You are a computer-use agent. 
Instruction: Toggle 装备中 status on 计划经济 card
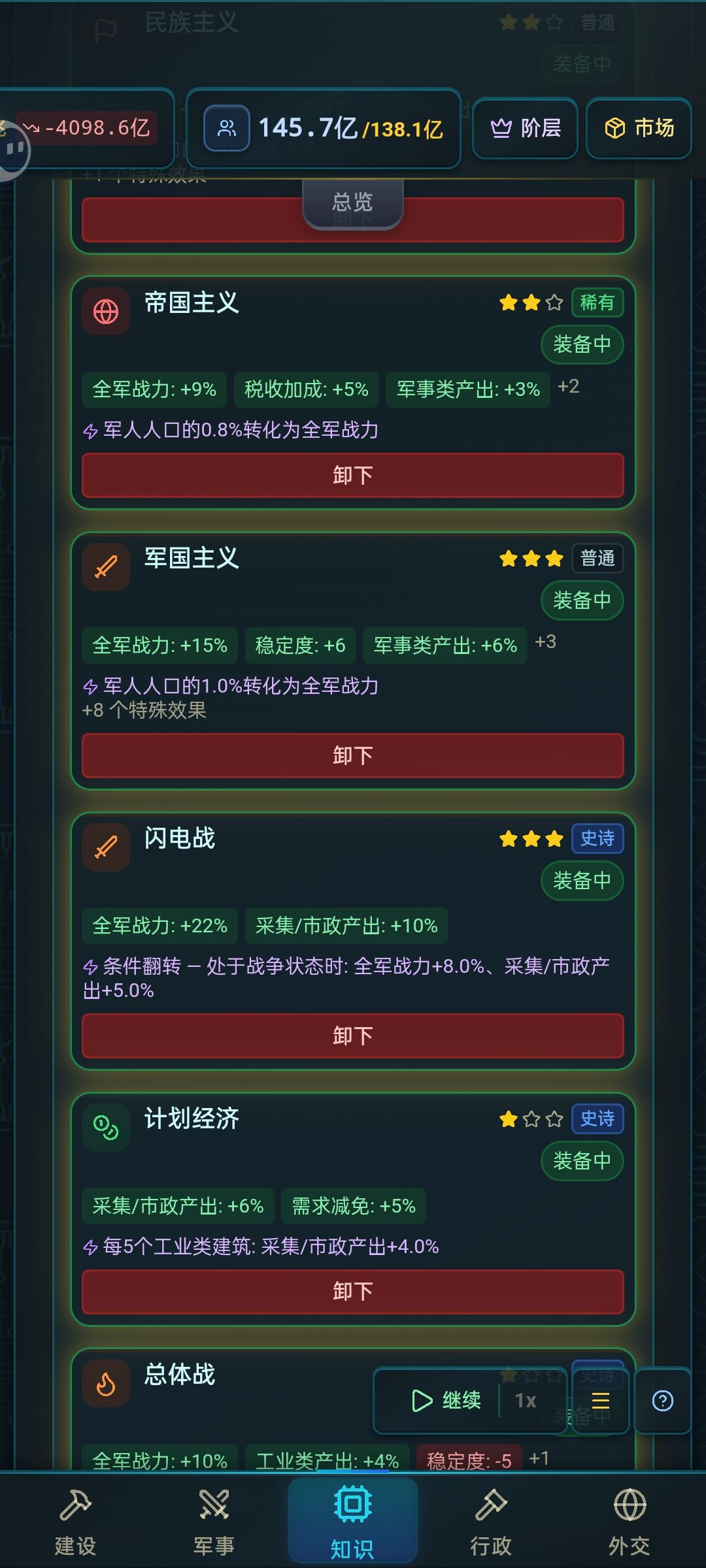tap(582, 1162)
